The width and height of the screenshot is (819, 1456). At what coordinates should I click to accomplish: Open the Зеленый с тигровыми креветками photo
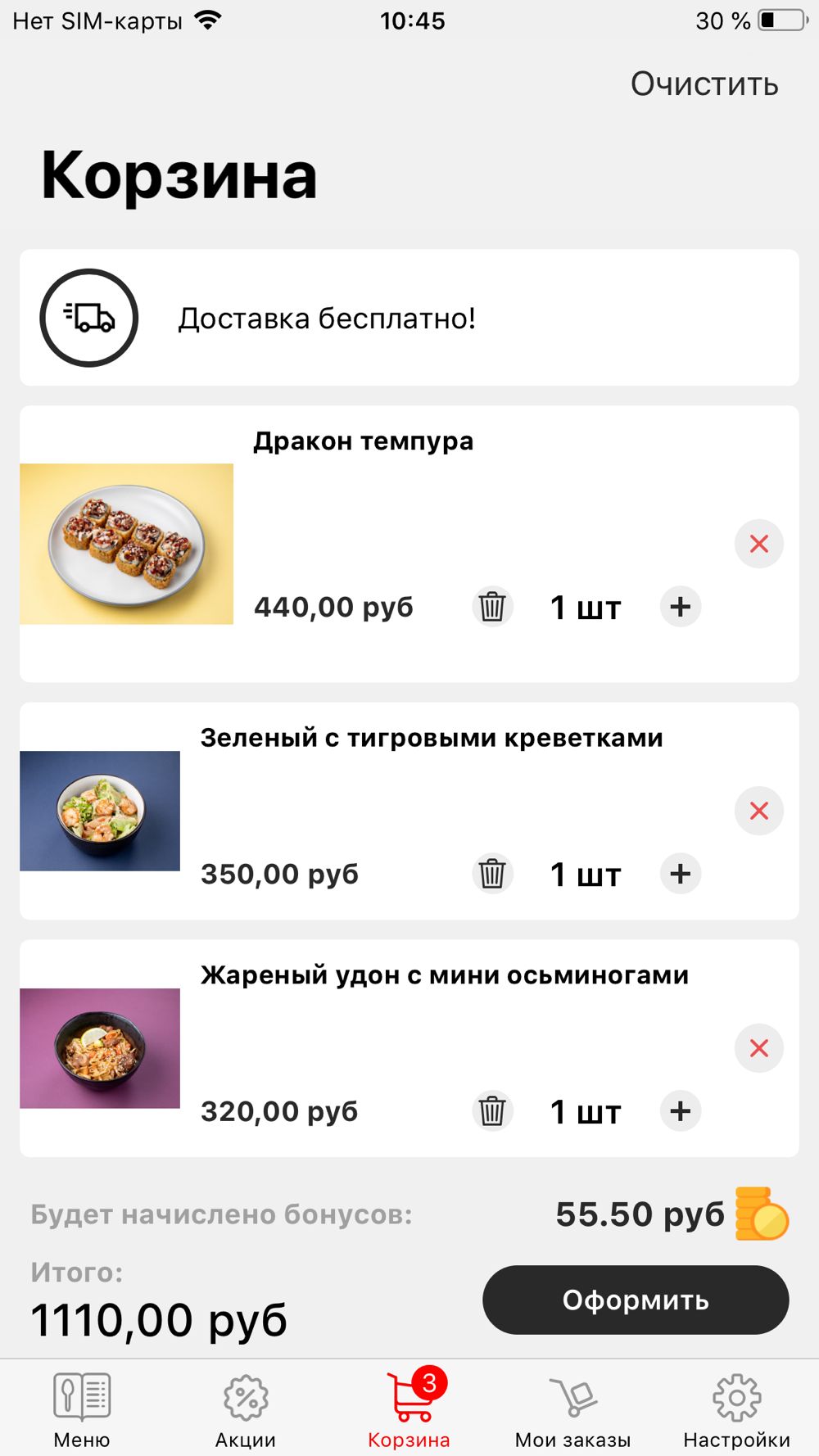pyautogui.click(x=100, y=811)
